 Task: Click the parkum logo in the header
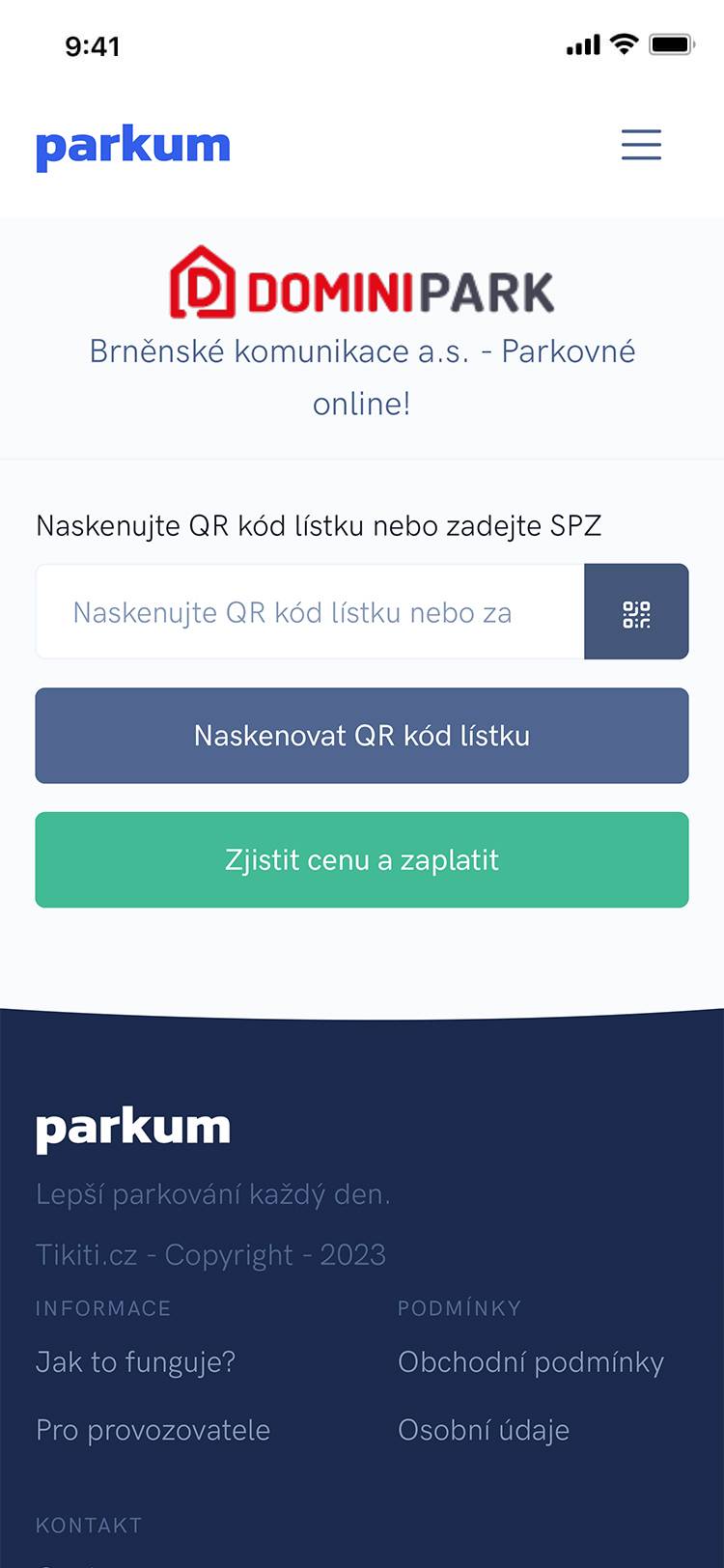(x=132, y=145)
